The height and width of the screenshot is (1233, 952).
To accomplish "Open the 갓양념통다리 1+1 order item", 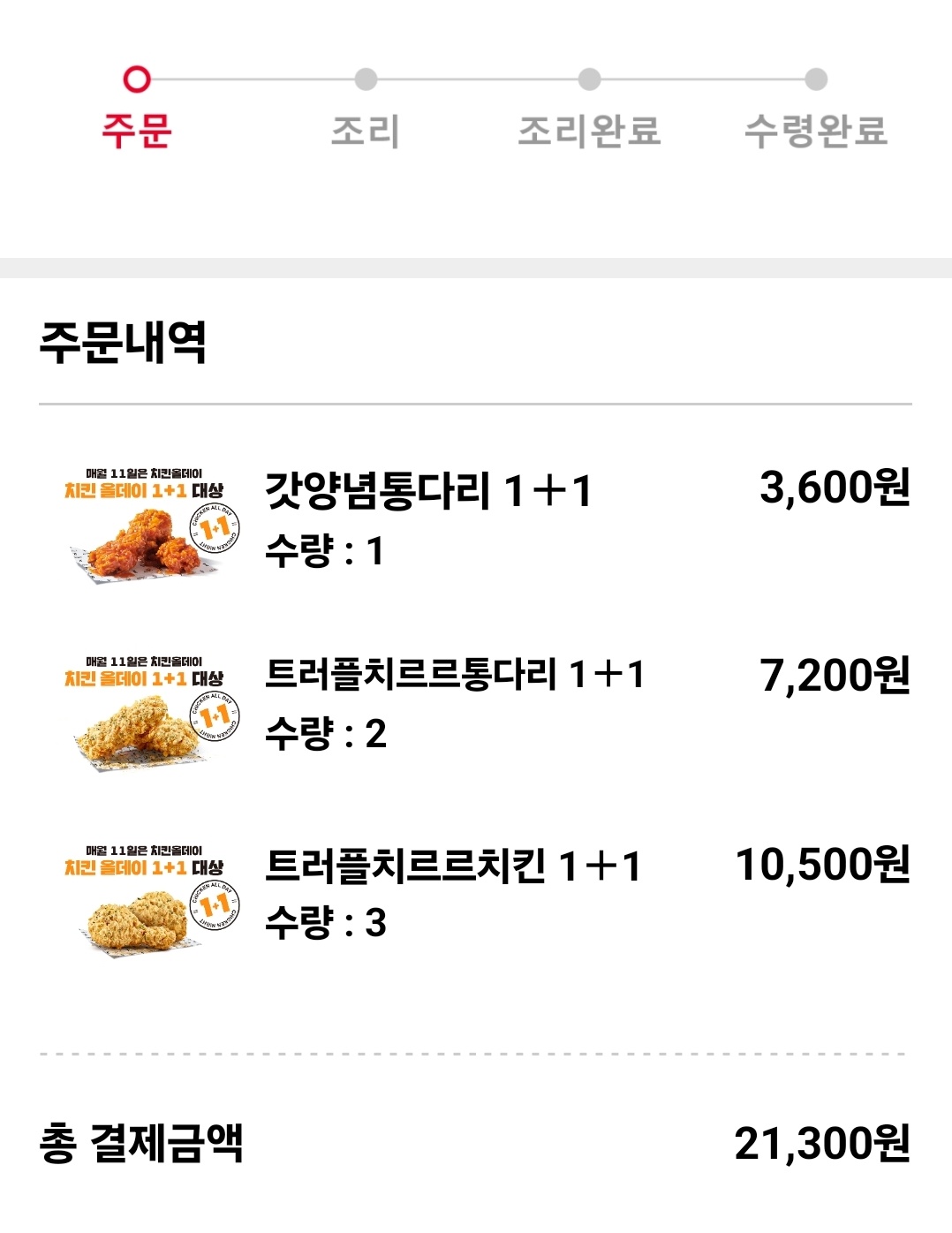I will (428, 492).
